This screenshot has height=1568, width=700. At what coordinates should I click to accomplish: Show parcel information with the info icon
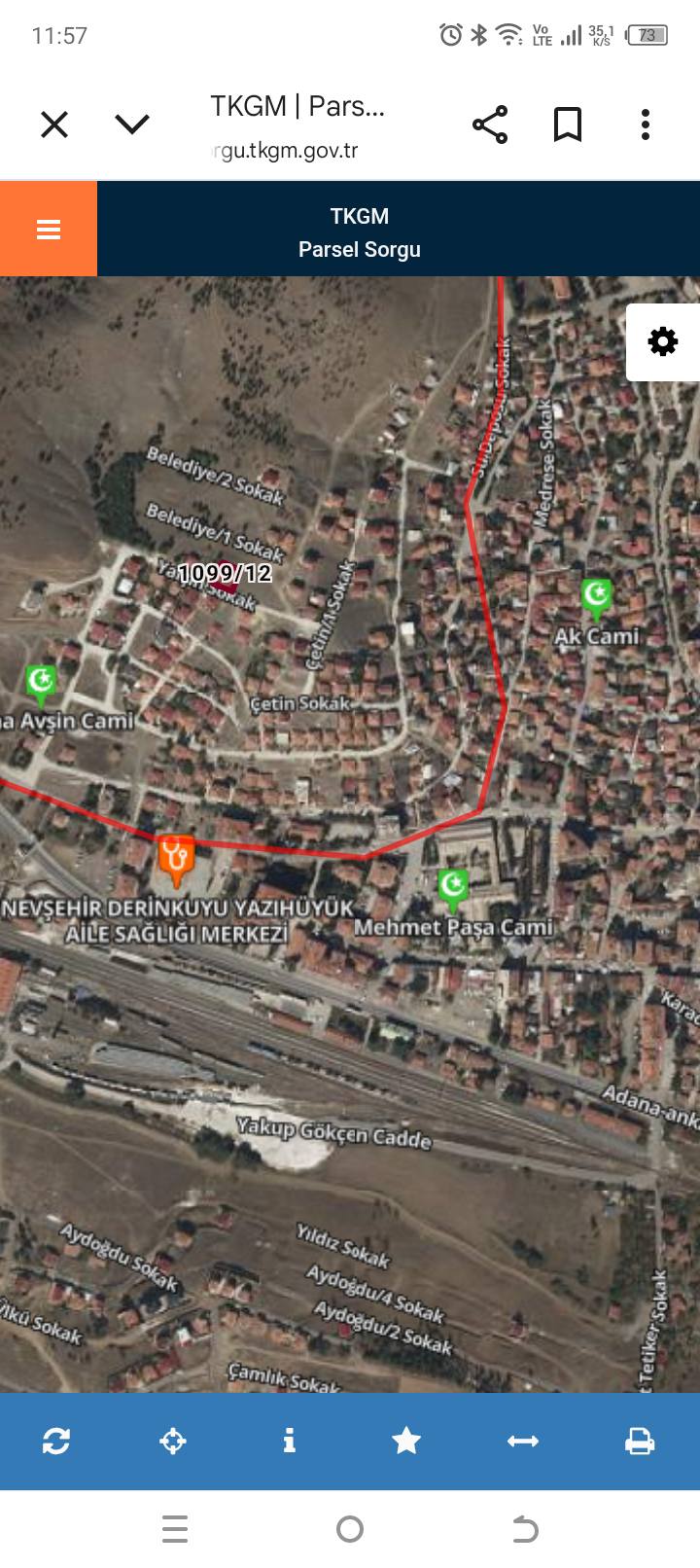(289, 1441)
